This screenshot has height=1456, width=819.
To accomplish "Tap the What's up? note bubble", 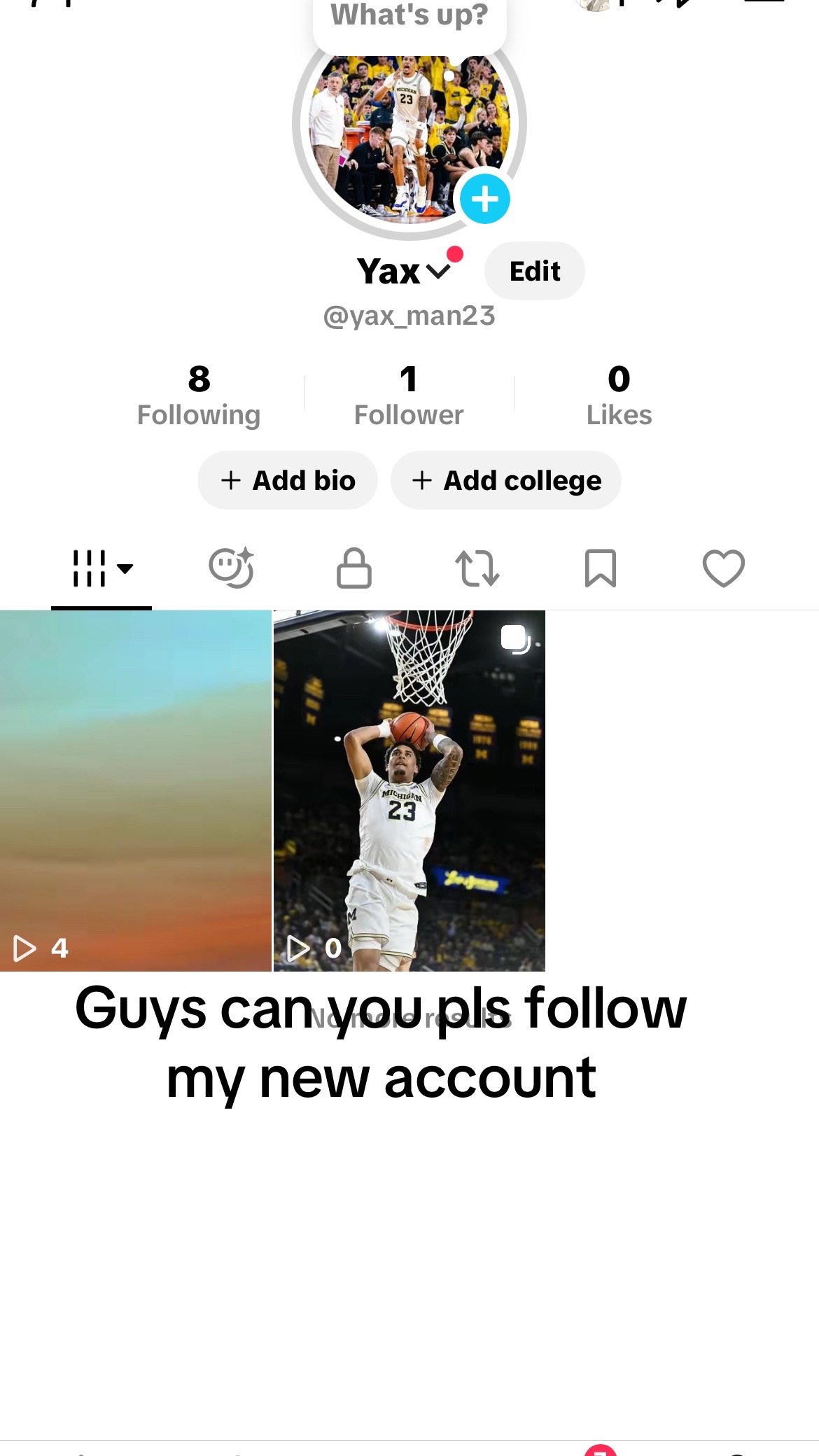I will pos(409,20).
